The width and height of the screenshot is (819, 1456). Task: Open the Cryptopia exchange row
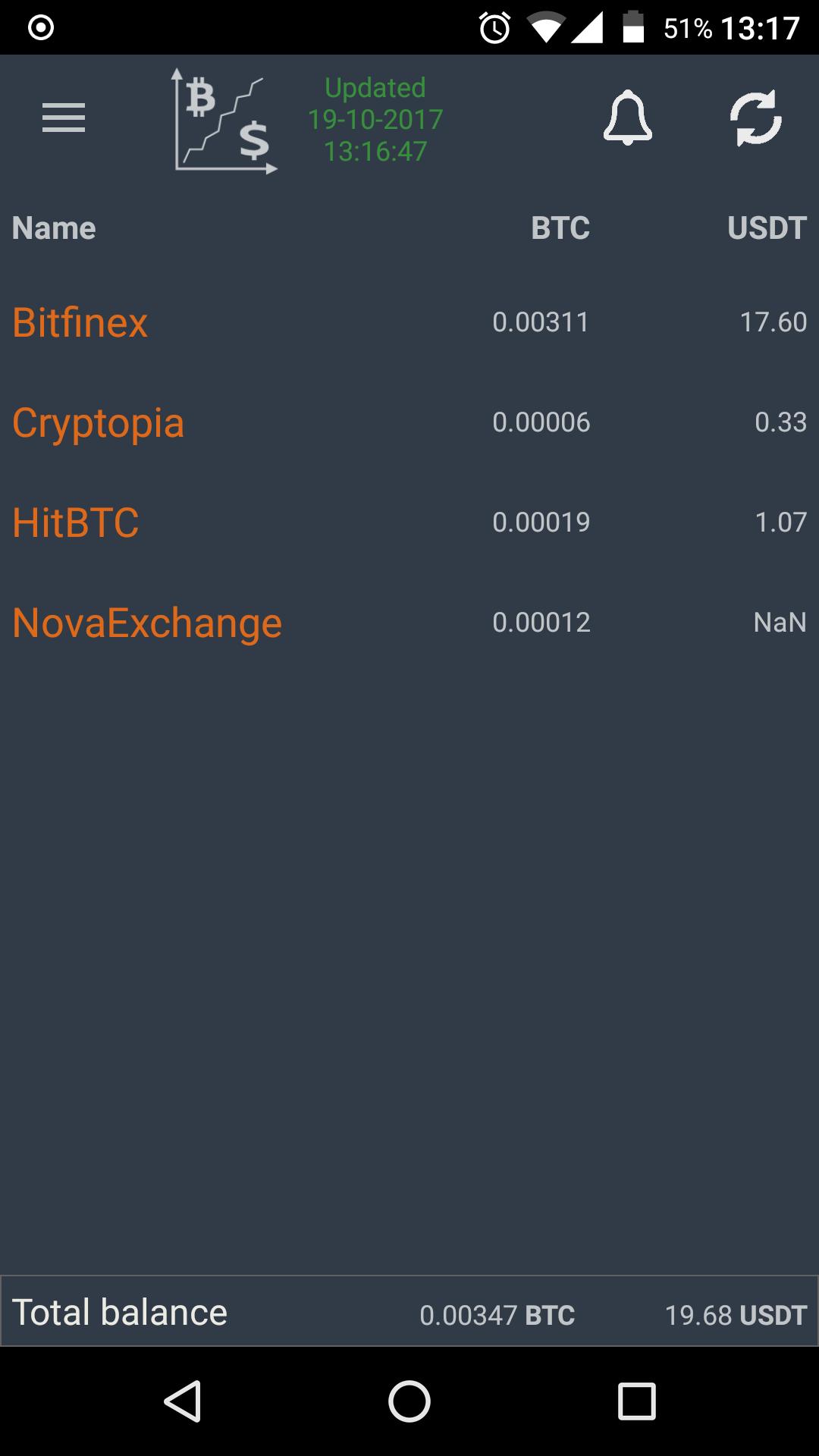pyautogui.click(x=409, y=422)
